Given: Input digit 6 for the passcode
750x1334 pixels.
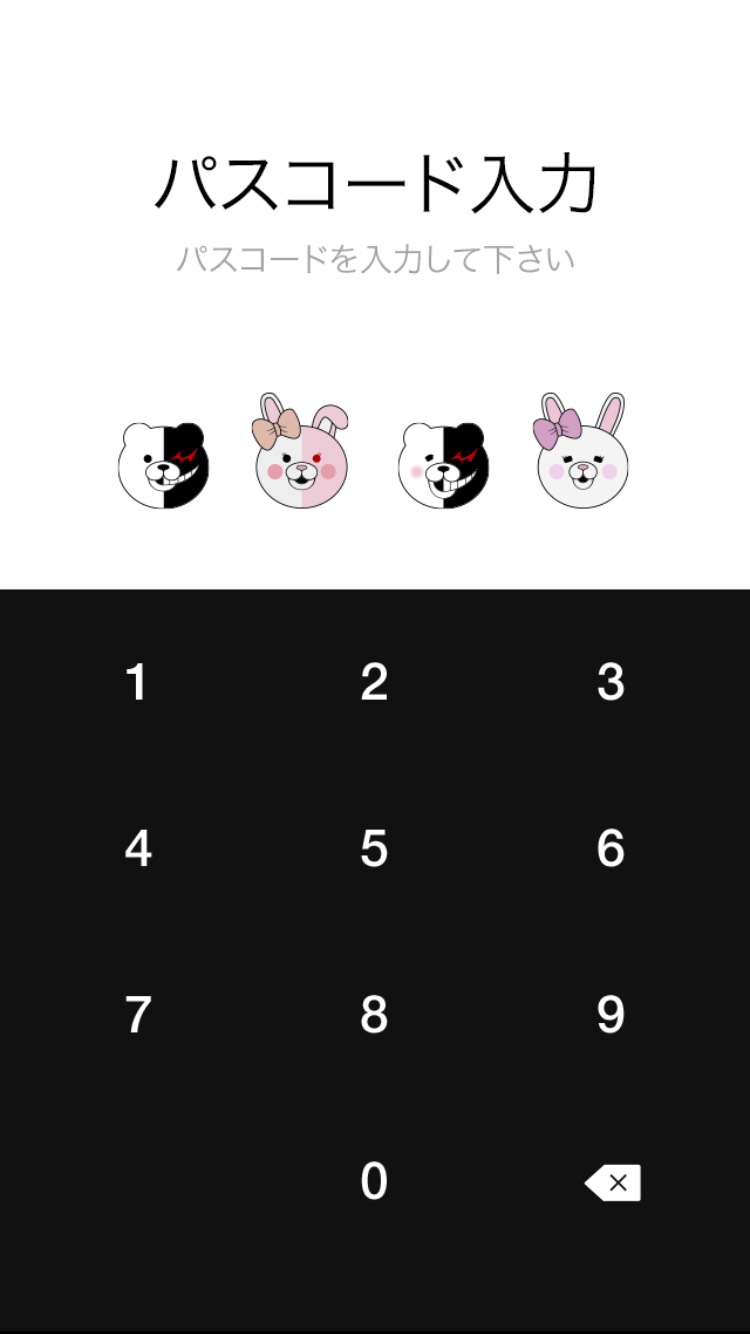Looking at the screenshot, I should 611,849.
